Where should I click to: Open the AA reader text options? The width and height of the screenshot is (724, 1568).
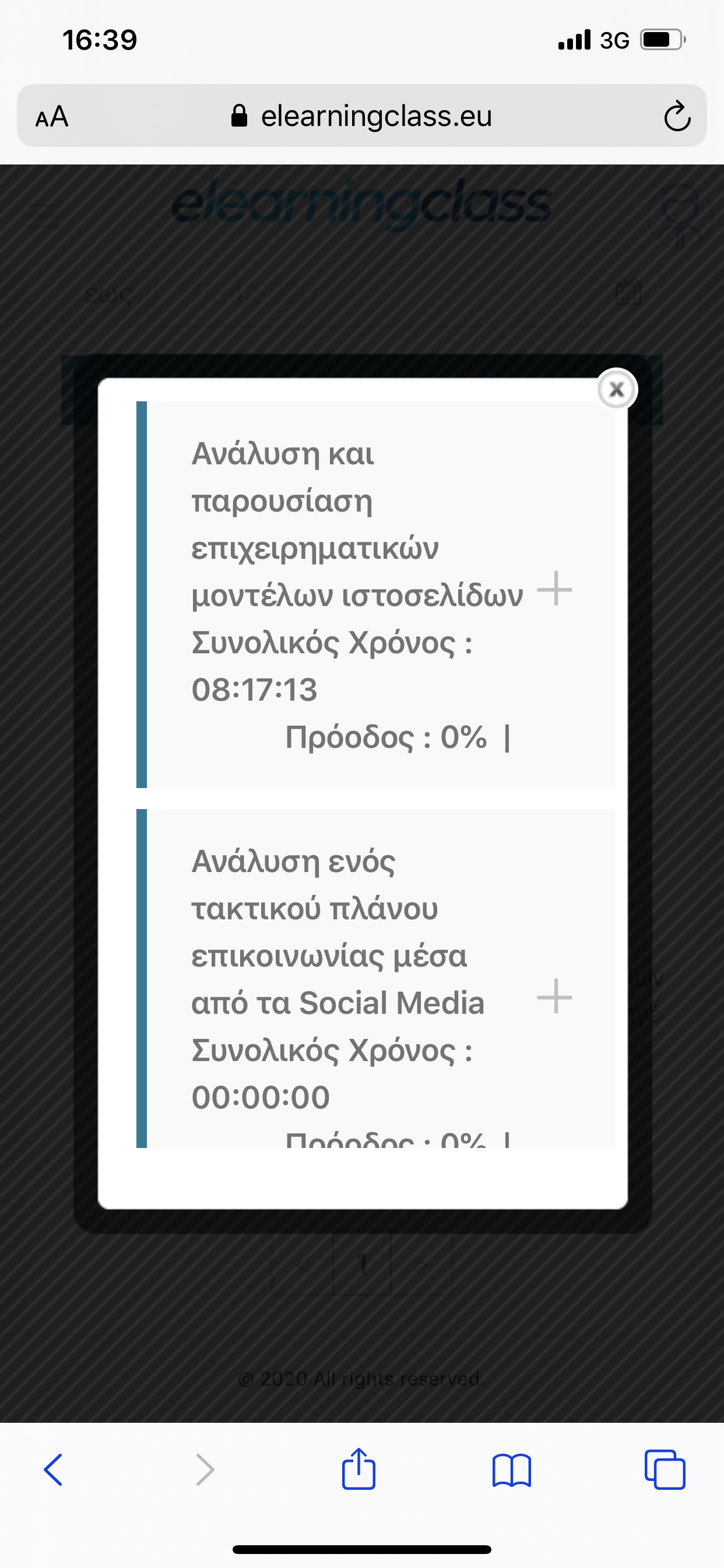tap(52, 116)
